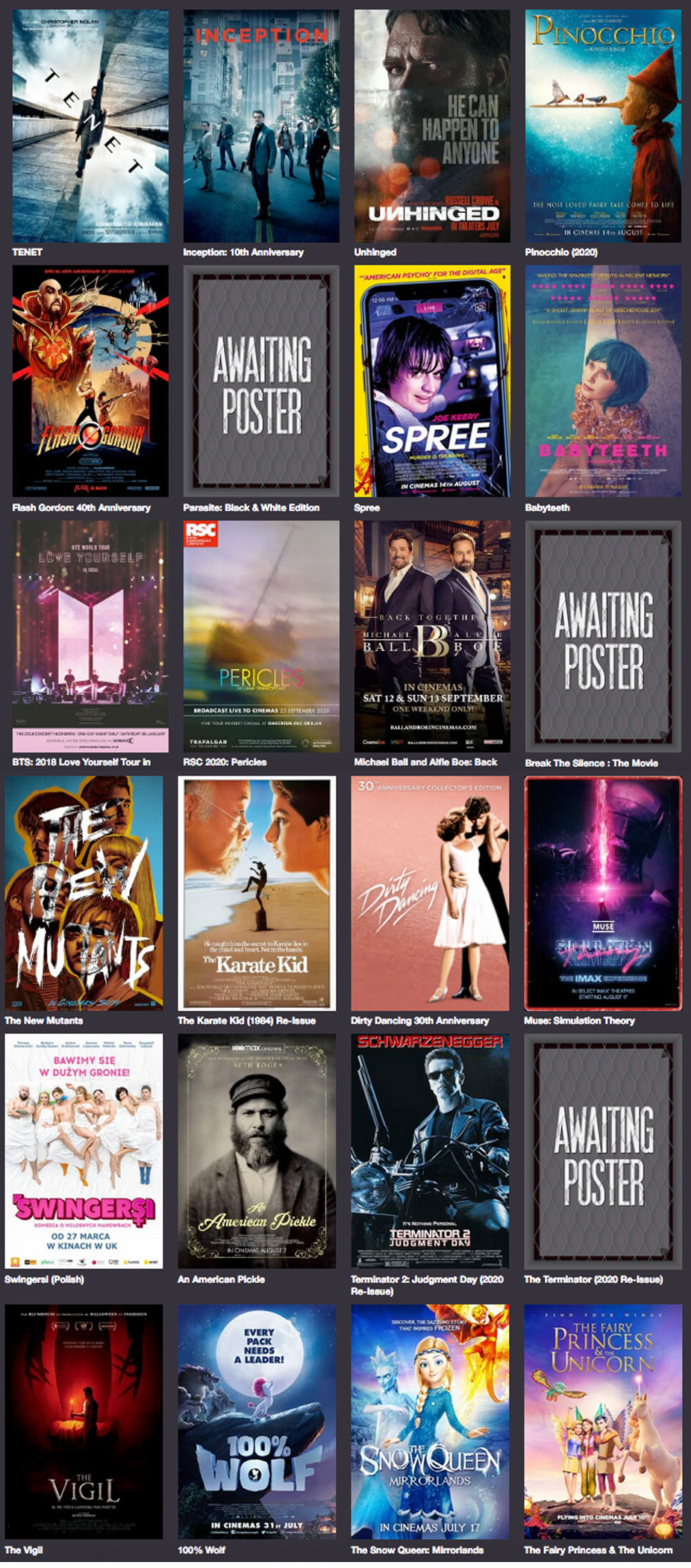
Task: Open An American Pickle film
Action: [x=257, y=1151]
